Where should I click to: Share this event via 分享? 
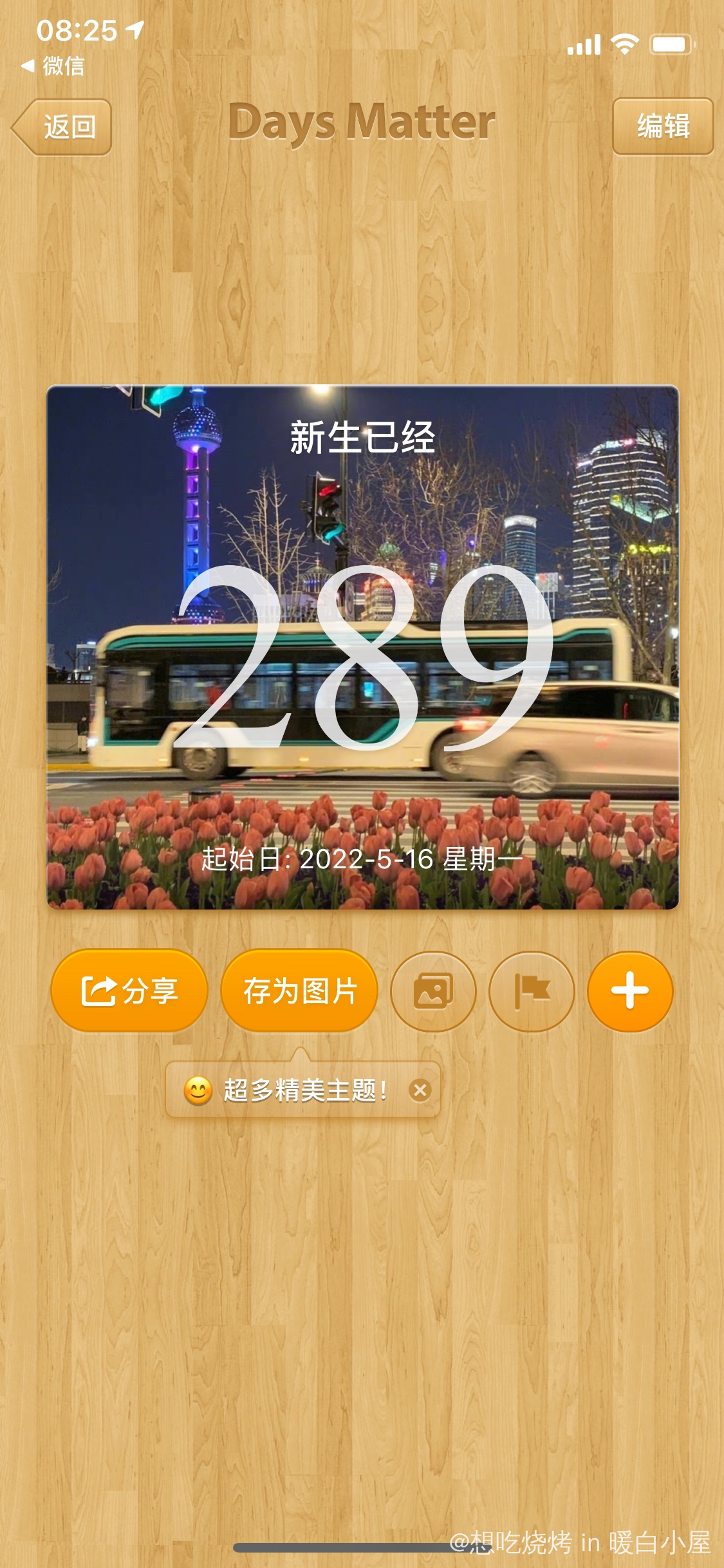(x=129, y=991)
